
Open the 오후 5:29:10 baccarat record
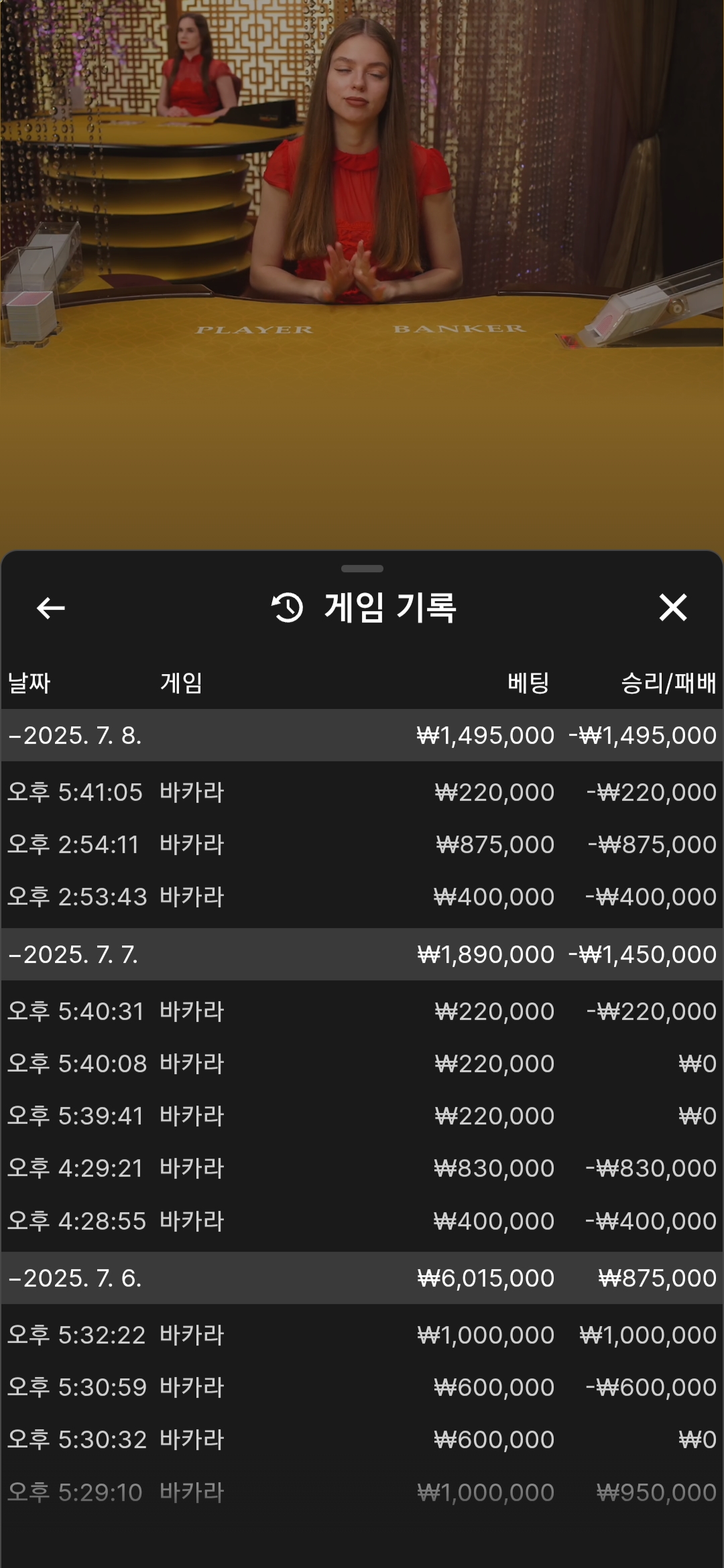362,1492
